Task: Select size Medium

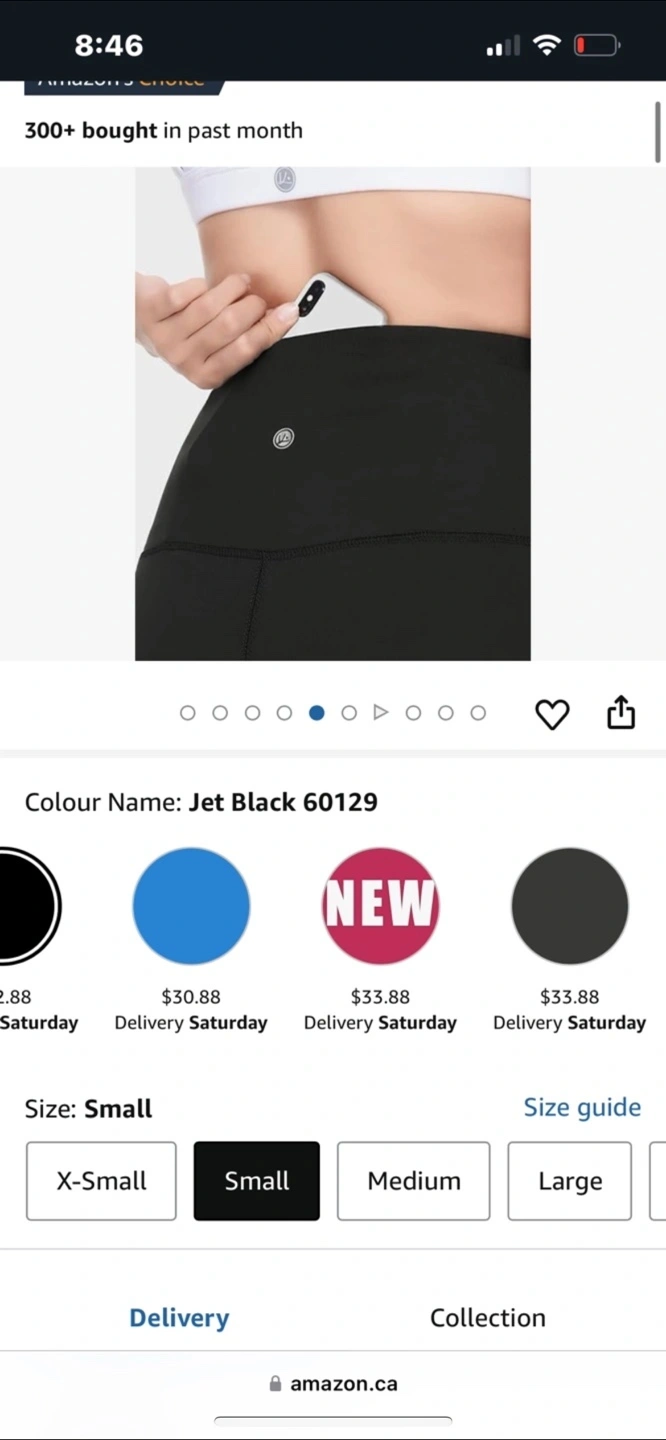Action: tap(414, 1181)
